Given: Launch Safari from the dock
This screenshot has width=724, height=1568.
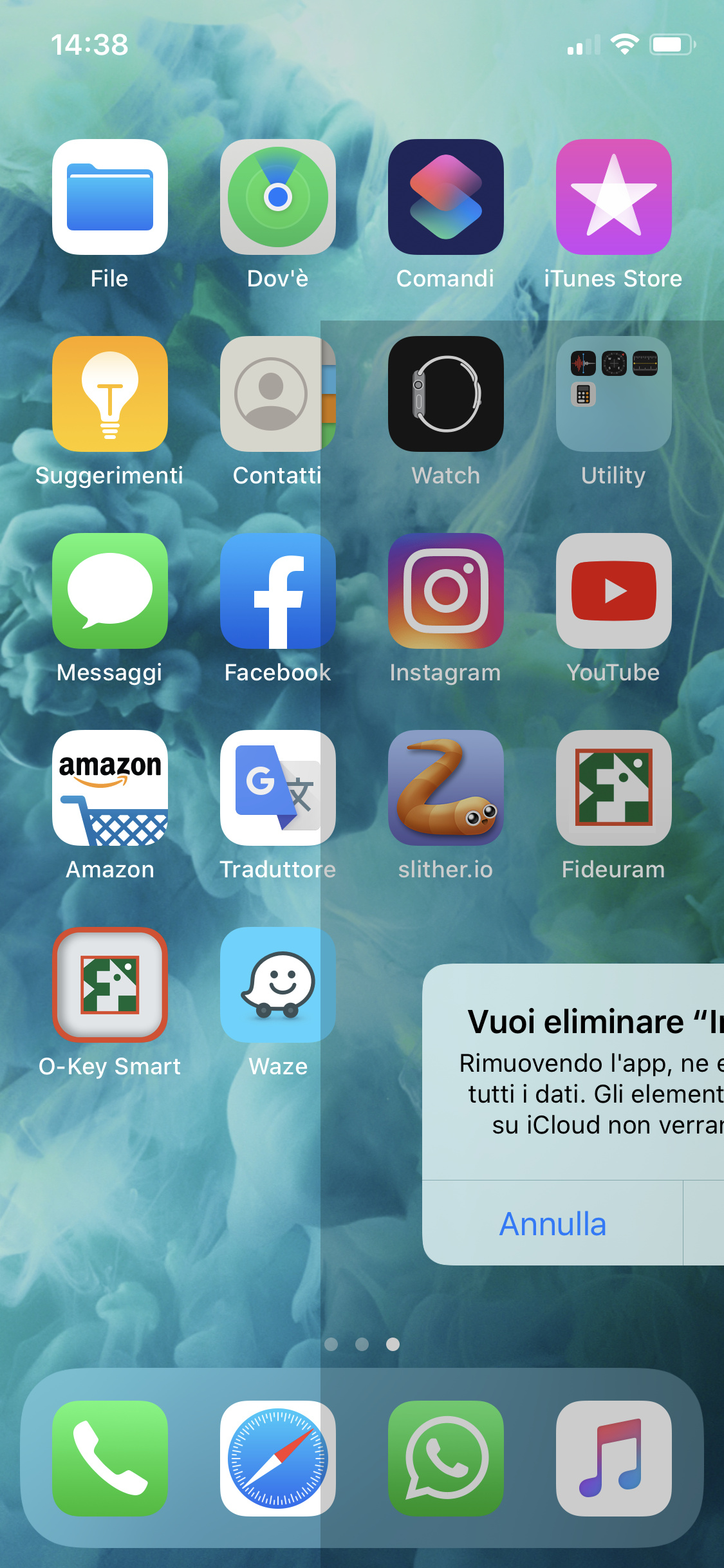Looking at the screenshot, I should (x=278, y=1459).
